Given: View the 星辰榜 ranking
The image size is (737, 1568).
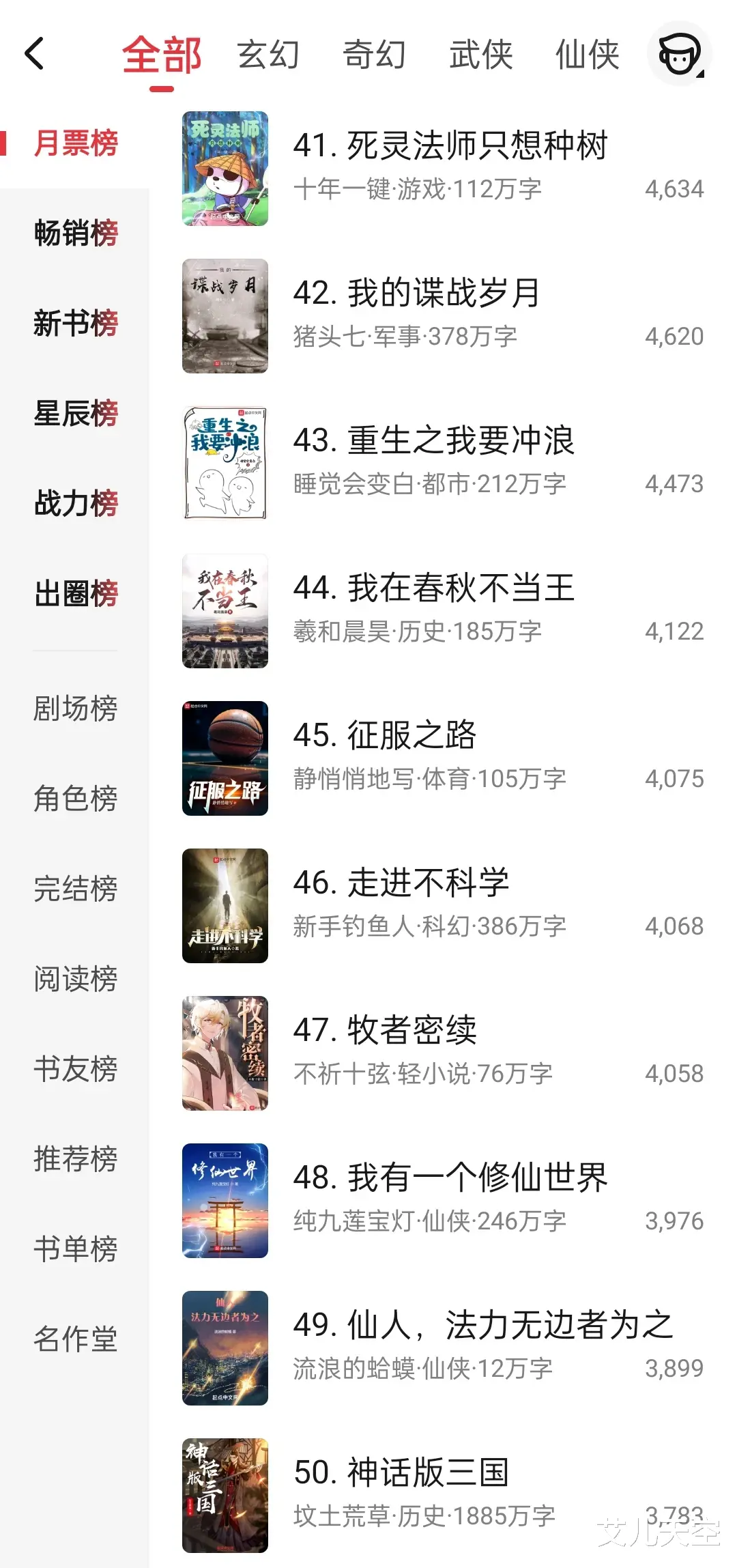Looking at the screenshot, I should pyautogui.click(x=76, y=413).
